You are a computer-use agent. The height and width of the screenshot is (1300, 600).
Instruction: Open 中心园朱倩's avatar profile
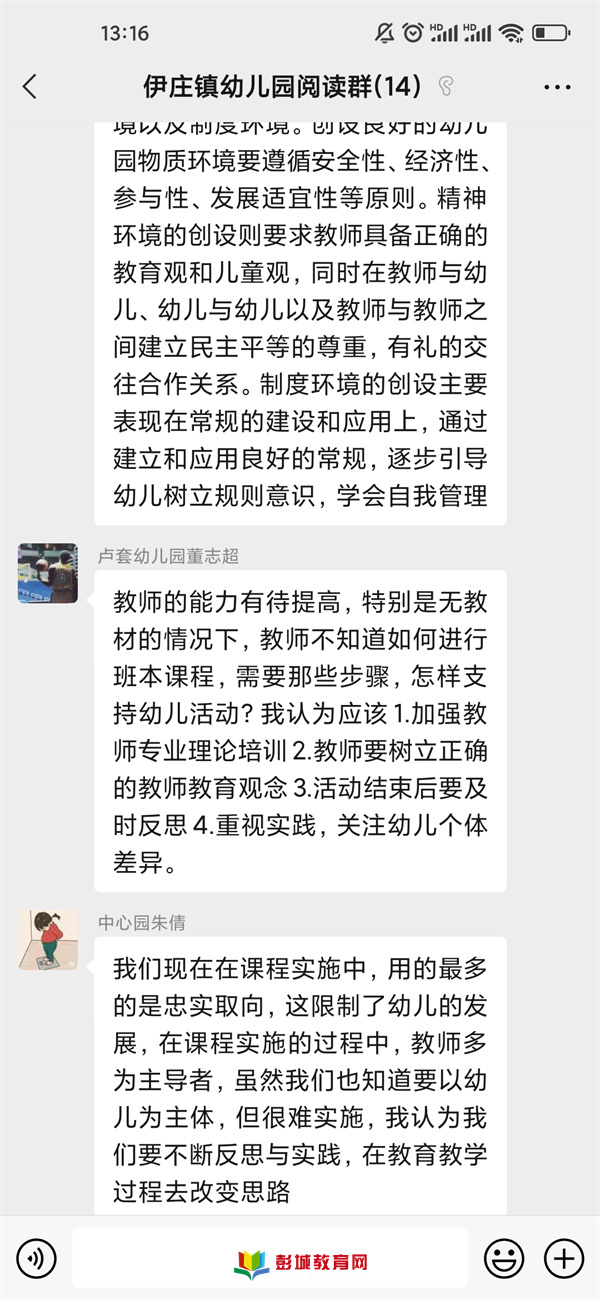point(47,940)
